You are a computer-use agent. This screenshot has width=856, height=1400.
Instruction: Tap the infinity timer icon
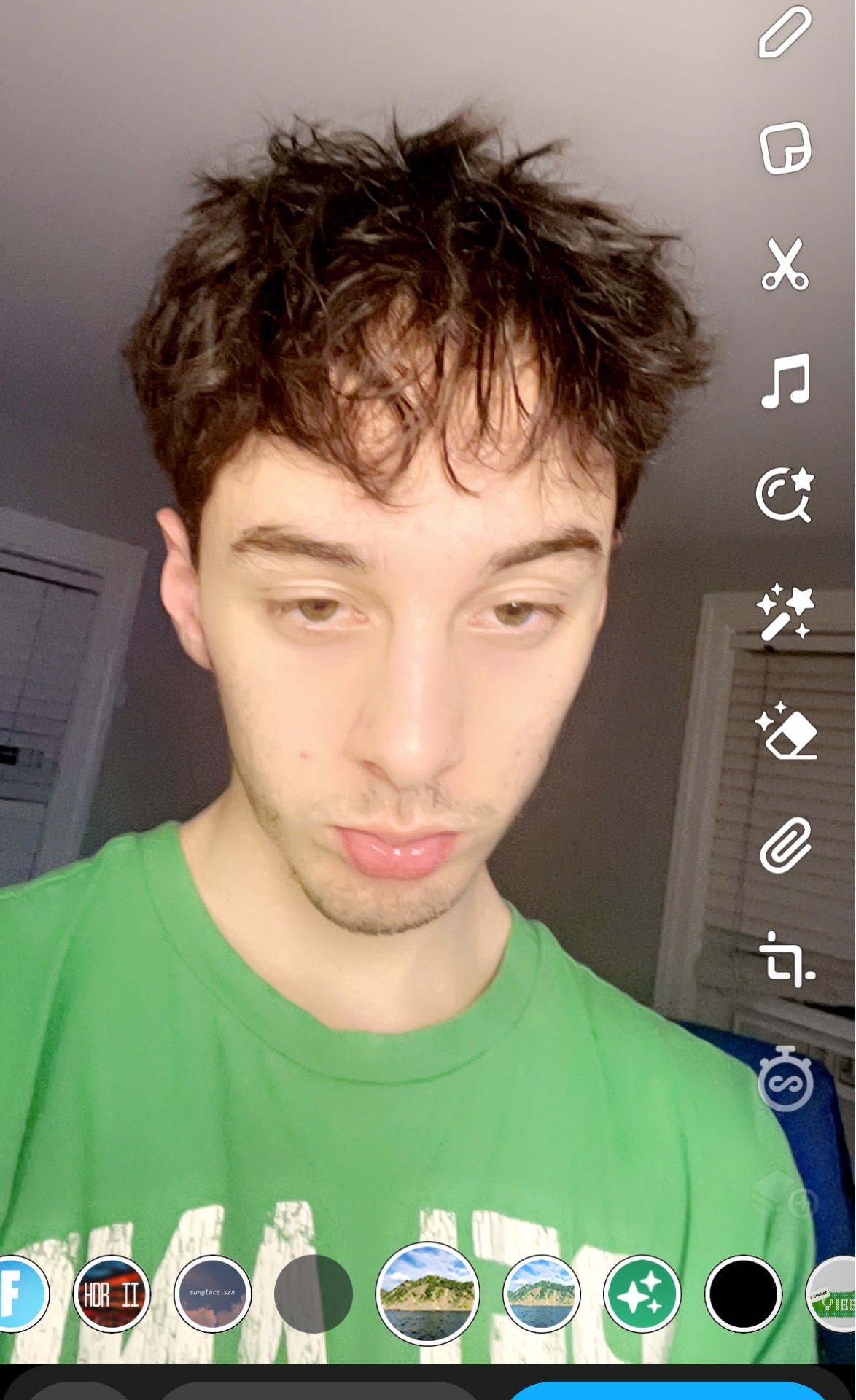[786, 1079]
